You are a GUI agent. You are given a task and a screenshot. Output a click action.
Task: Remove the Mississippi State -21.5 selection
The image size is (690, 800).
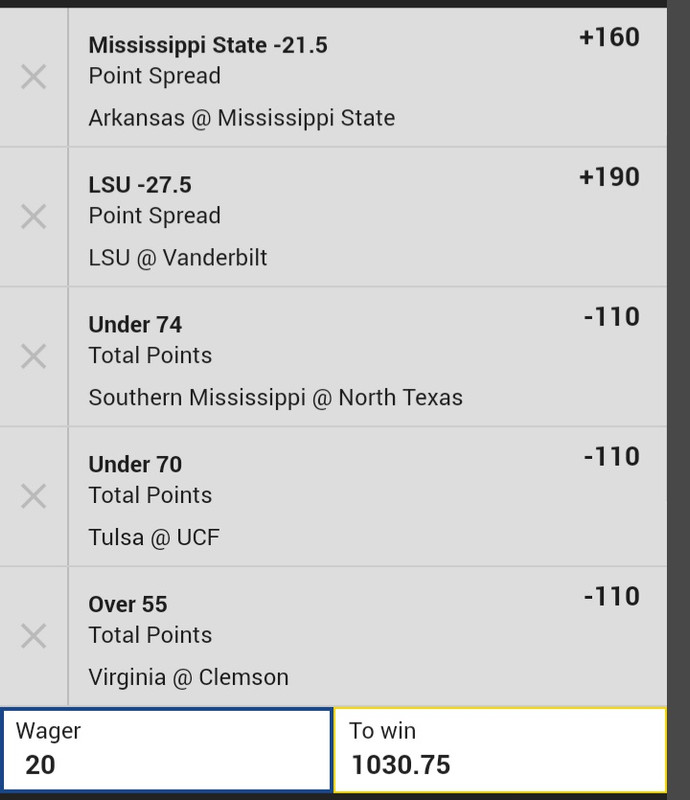[x=34, y=77]
